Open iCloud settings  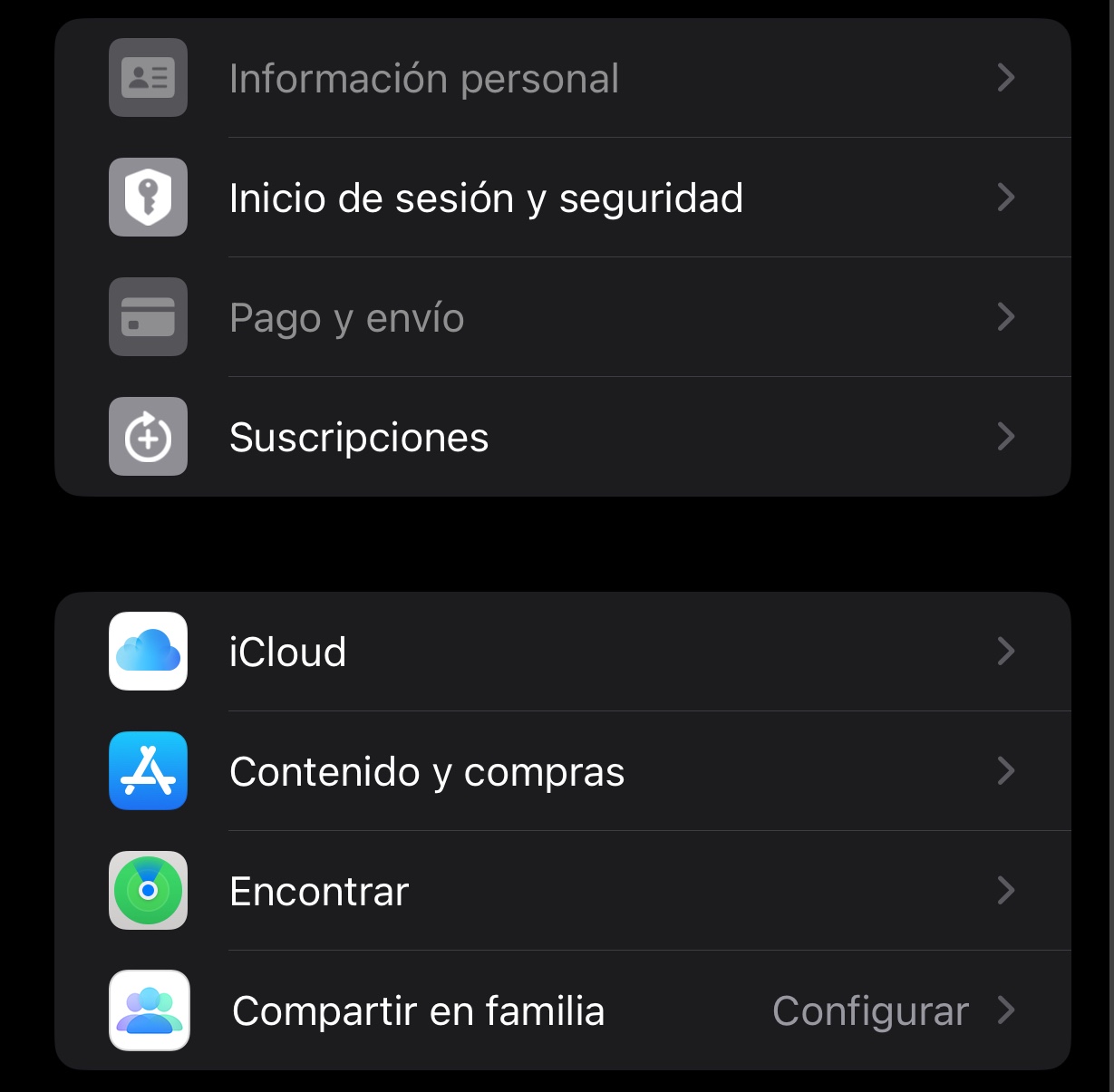(288, 652)
